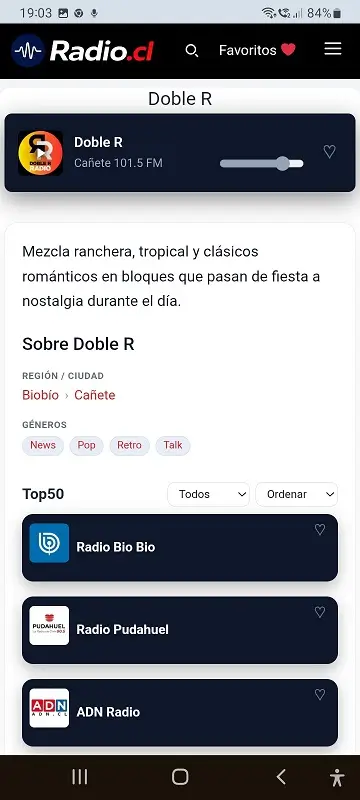Tap the system back button
Screen dimensions: 360x800
[281, 777]
